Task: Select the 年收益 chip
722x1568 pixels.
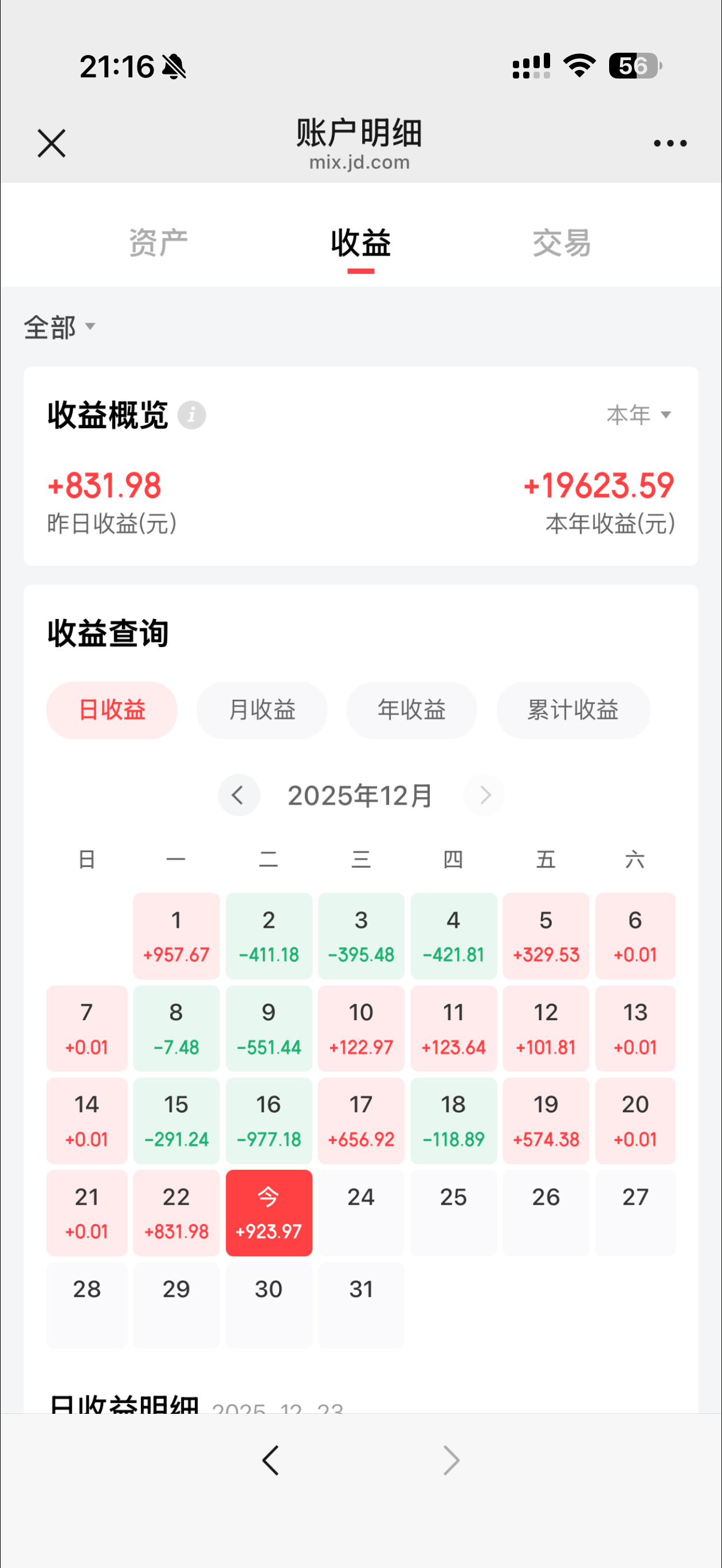Action: pos(411,709)
